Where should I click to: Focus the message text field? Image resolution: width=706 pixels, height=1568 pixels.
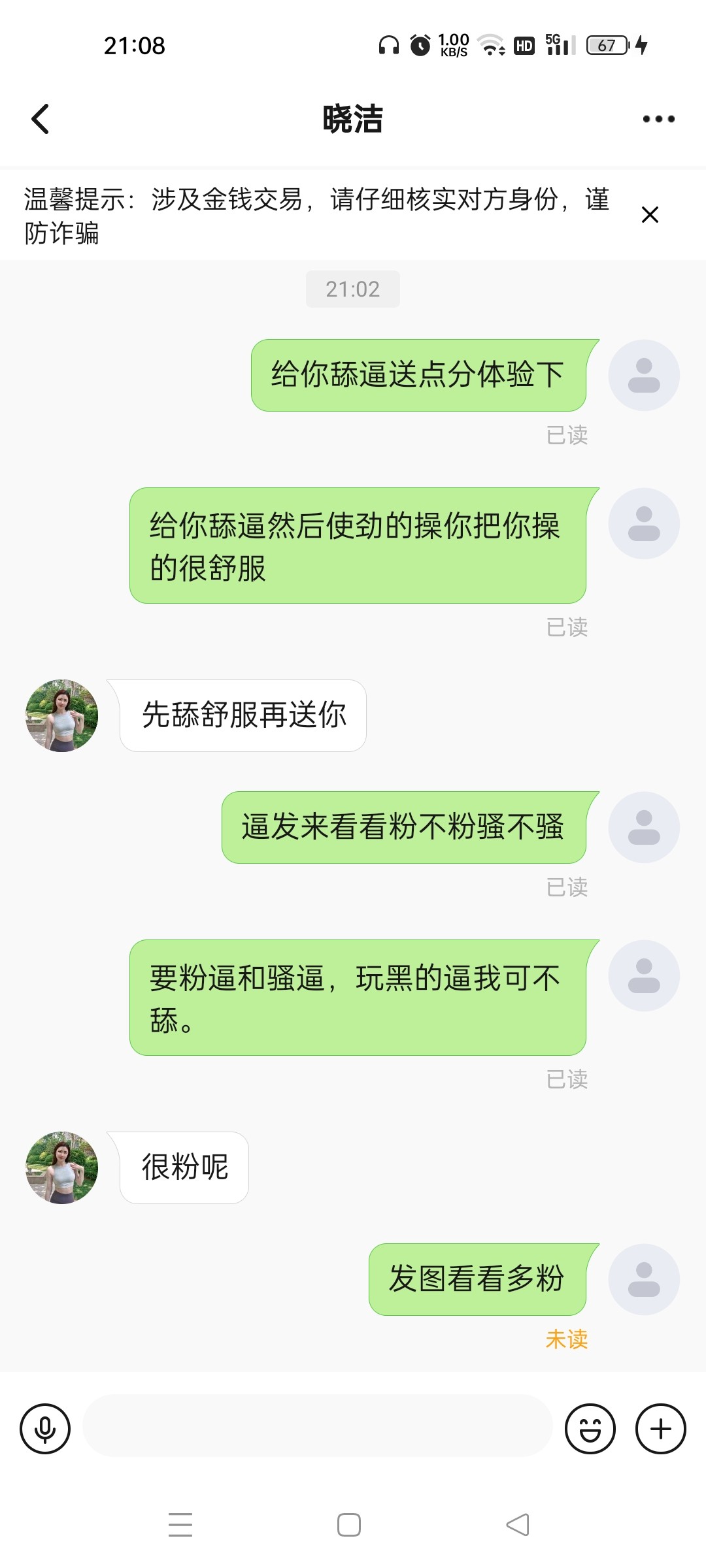click(317, 1426)
